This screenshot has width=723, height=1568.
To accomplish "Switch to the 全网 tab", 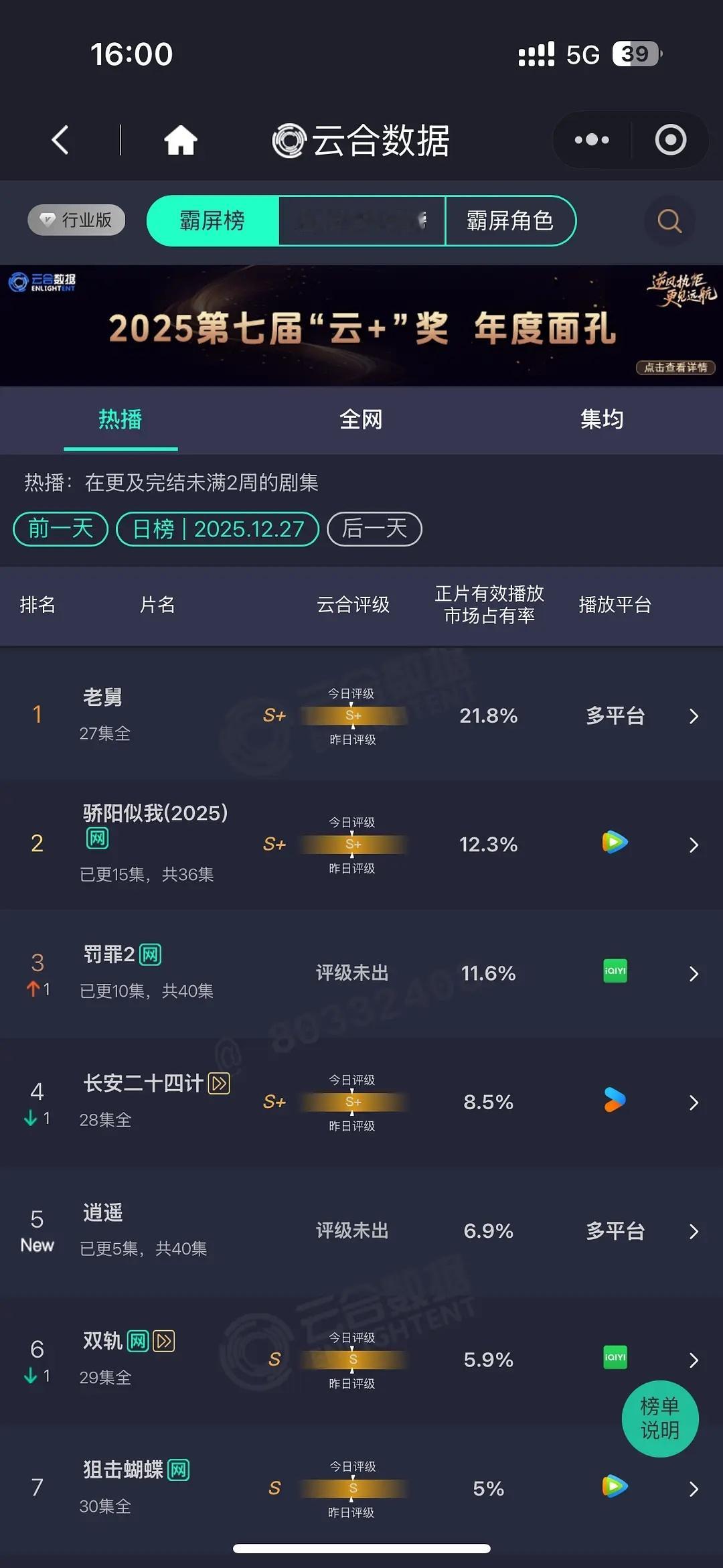I will coord(361,419).
